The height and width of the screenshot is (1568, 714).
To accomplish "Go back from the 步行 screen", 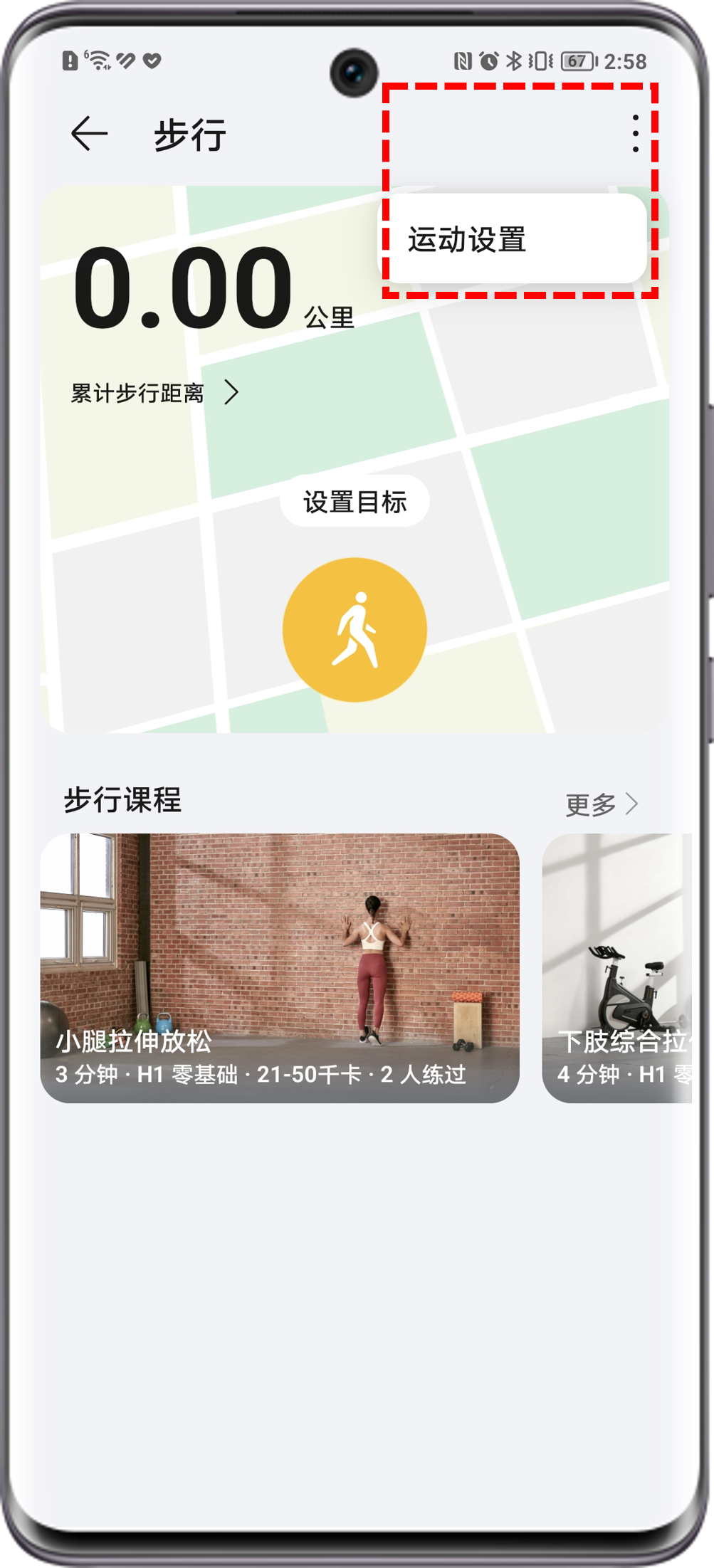I will point(89,134).
